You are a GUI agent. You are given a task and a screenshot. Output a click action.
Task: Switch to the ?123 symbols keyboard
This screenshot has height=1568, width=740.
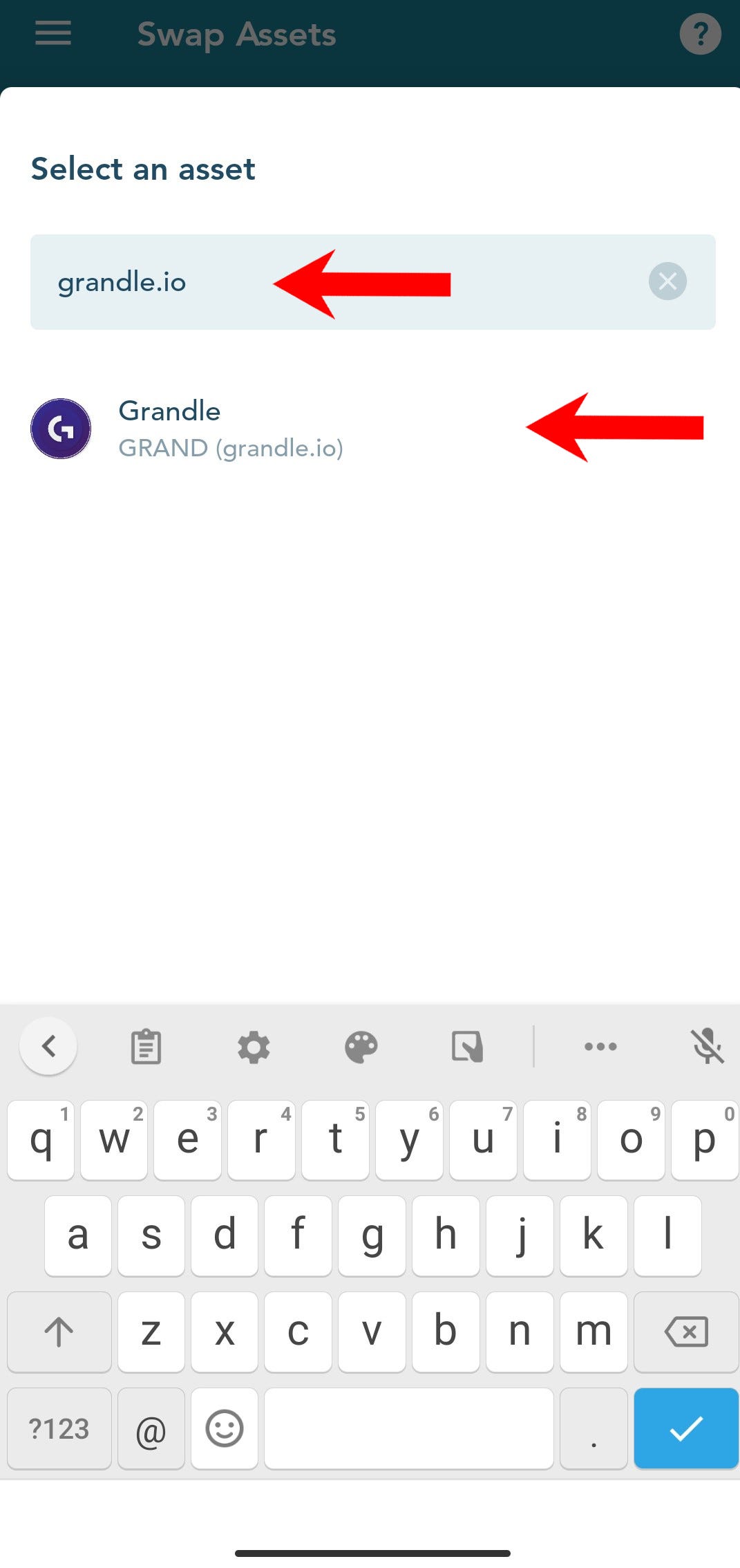coord(59,1428)
